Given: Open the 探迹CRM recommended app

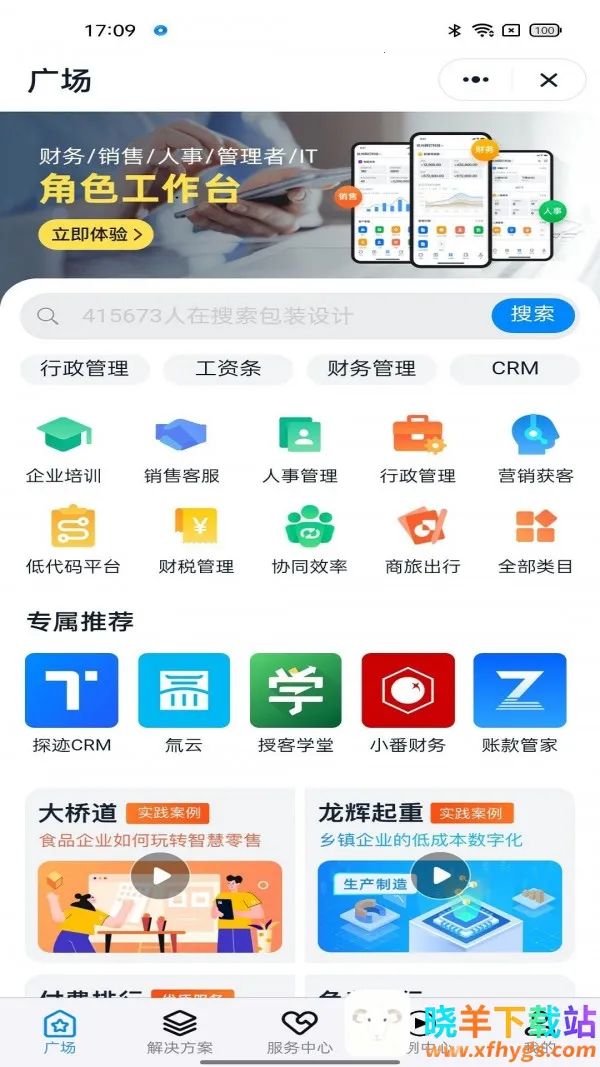Looking at the screenshot, I should coord(71,702).
